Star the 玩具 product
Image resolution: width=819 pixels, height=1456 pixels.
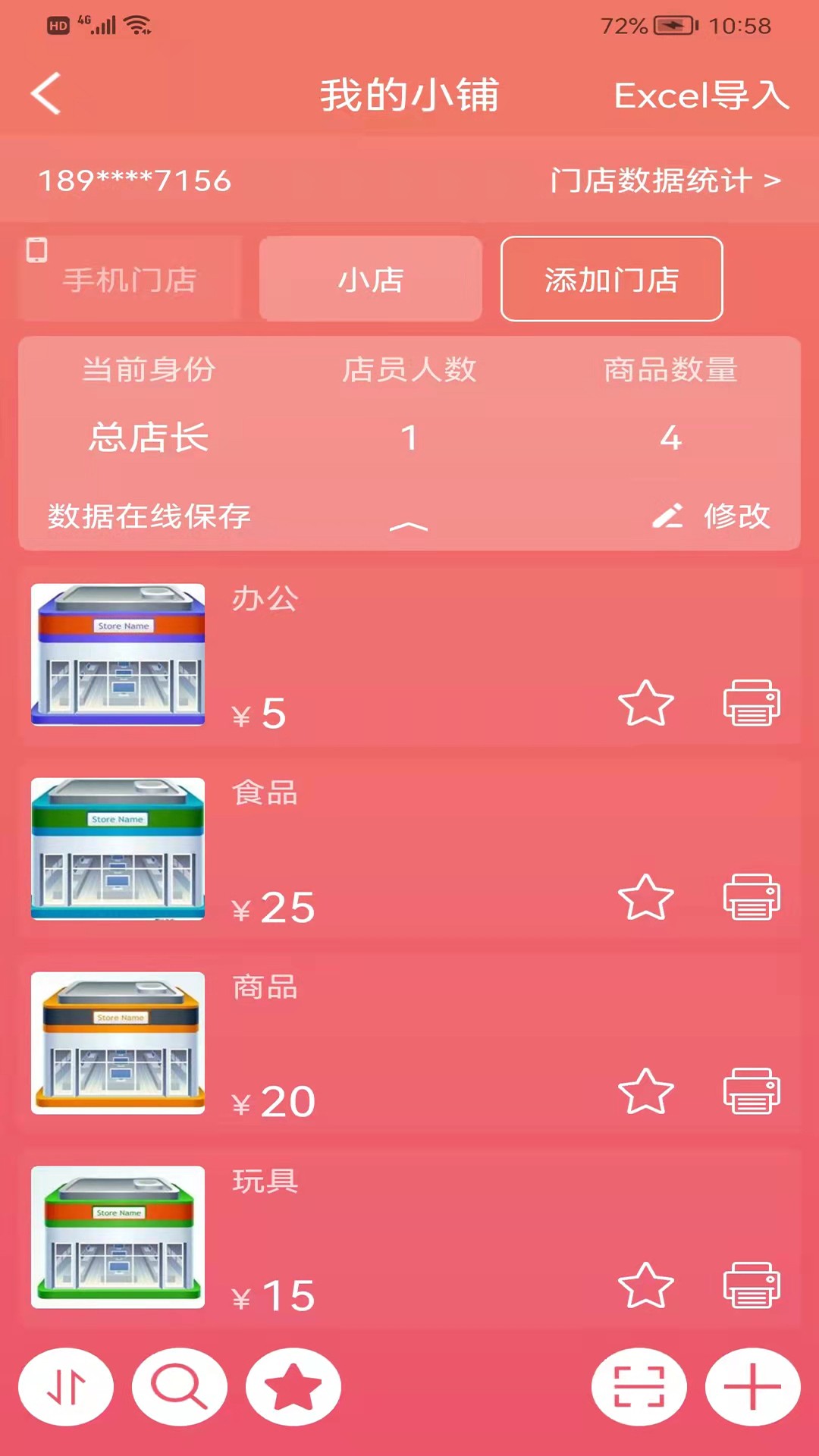point(645,1285)
